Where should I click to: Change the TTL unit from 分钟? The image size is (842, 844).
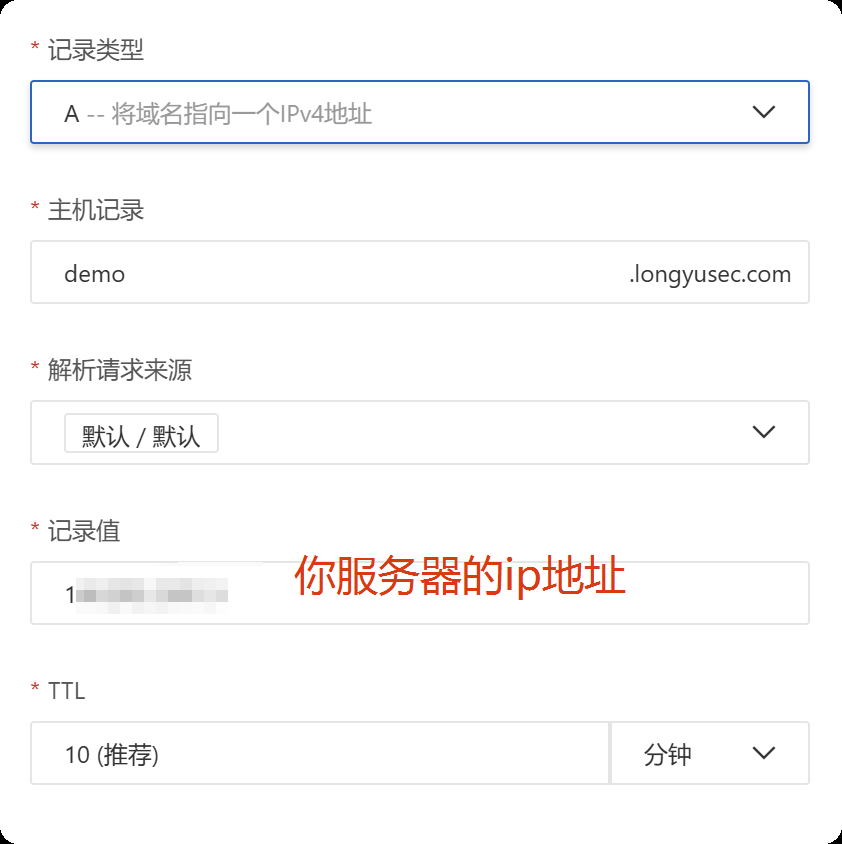(709, 754)
